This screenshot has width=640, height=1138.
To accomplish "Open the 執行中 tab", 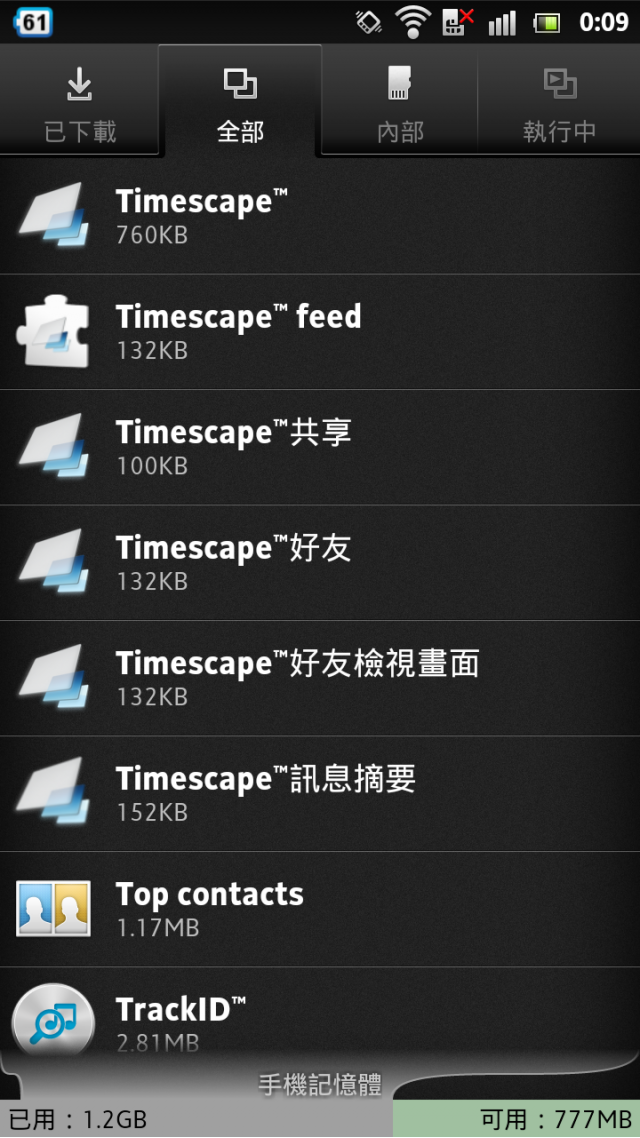I will click(x=560, y=101).
